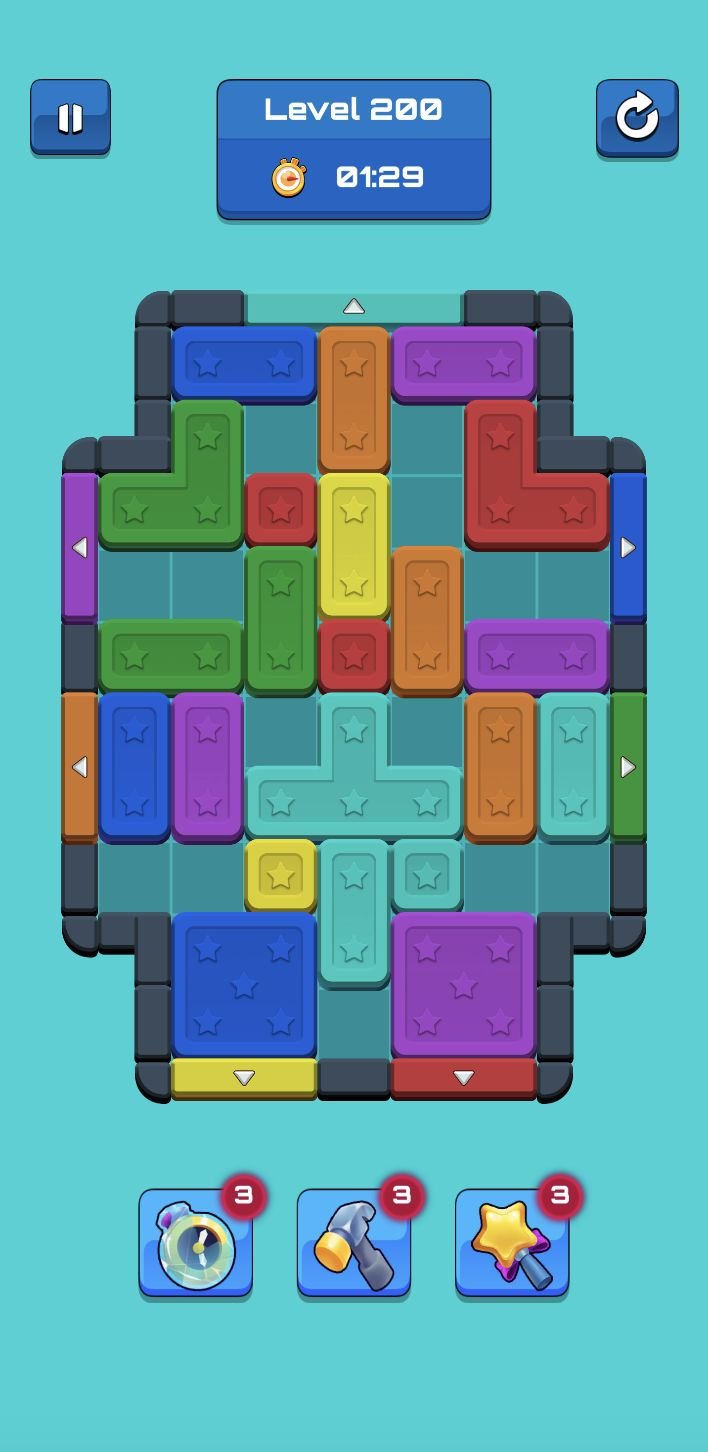Select the small yellow single-star block
The height and width of the screenshot is (1452, 708).
281,876
